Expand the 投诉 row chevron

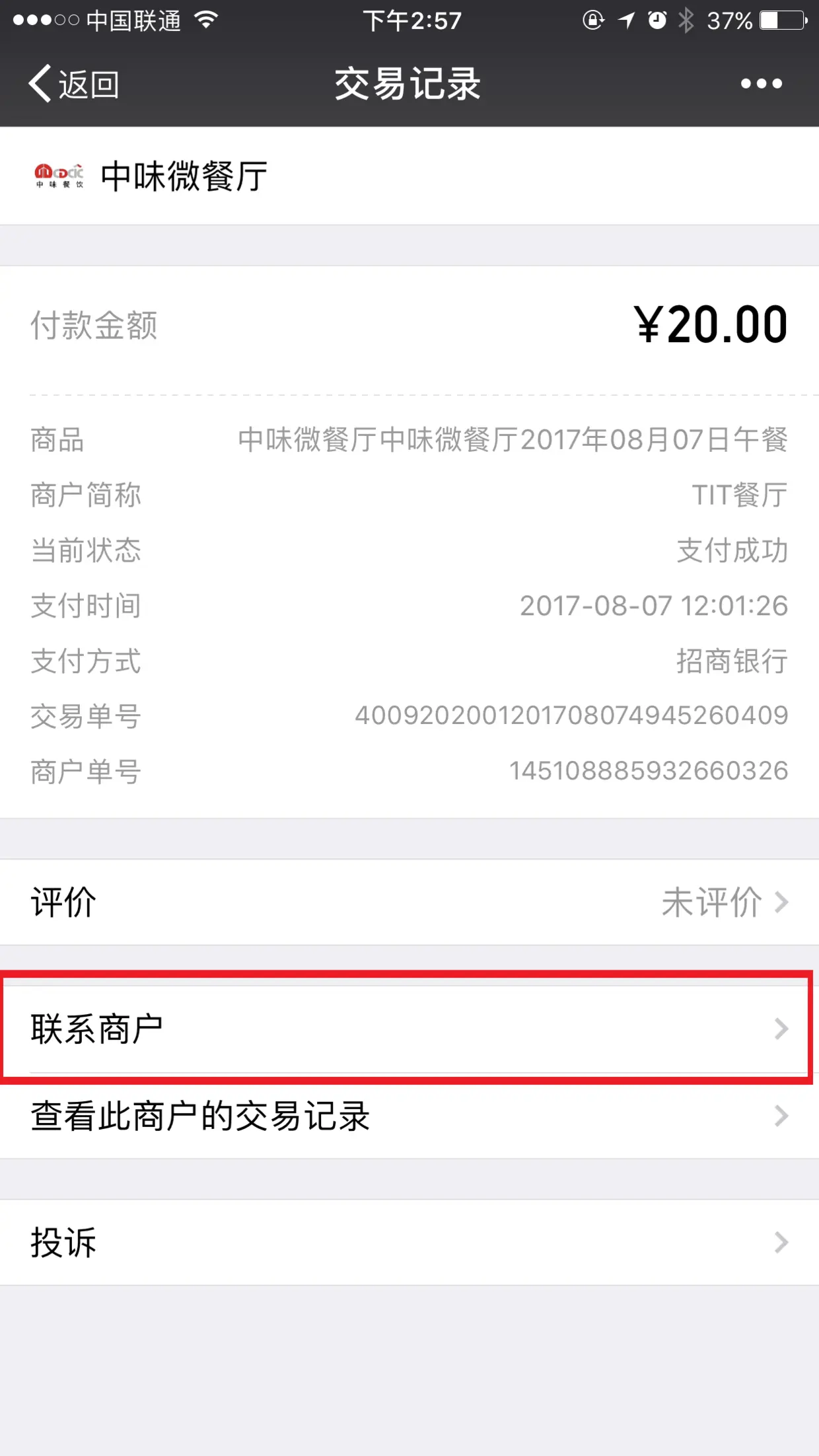[x=783, y=1241]
